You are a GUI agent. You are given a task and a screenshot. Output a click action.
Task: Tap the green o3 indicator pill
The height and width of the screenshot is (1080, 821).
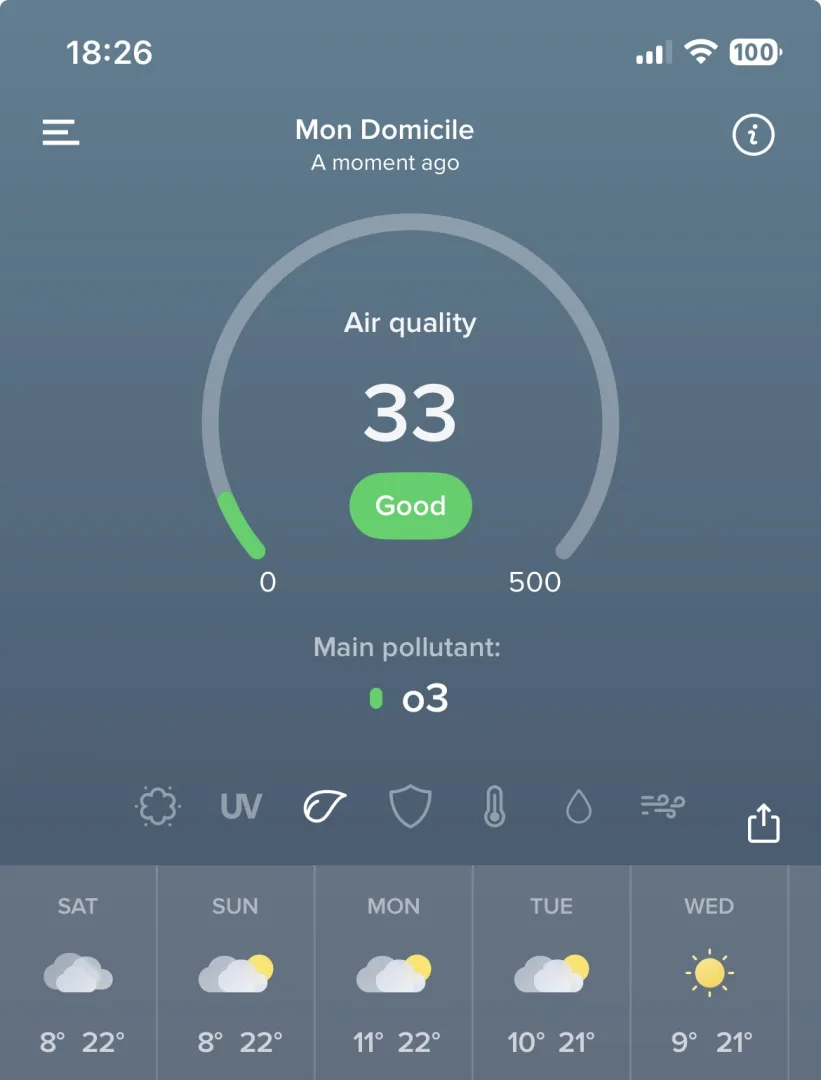(377, 699)
